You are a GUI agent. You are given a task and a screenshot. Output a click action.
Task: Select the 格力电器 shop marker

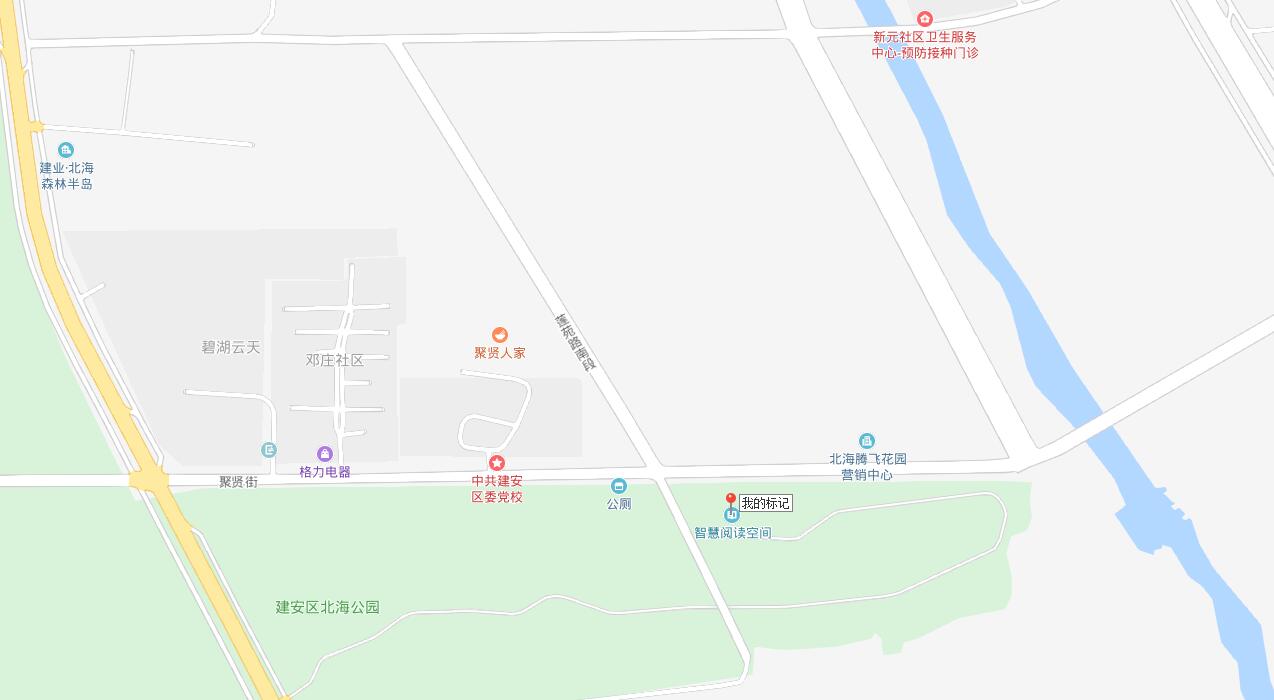324,454
